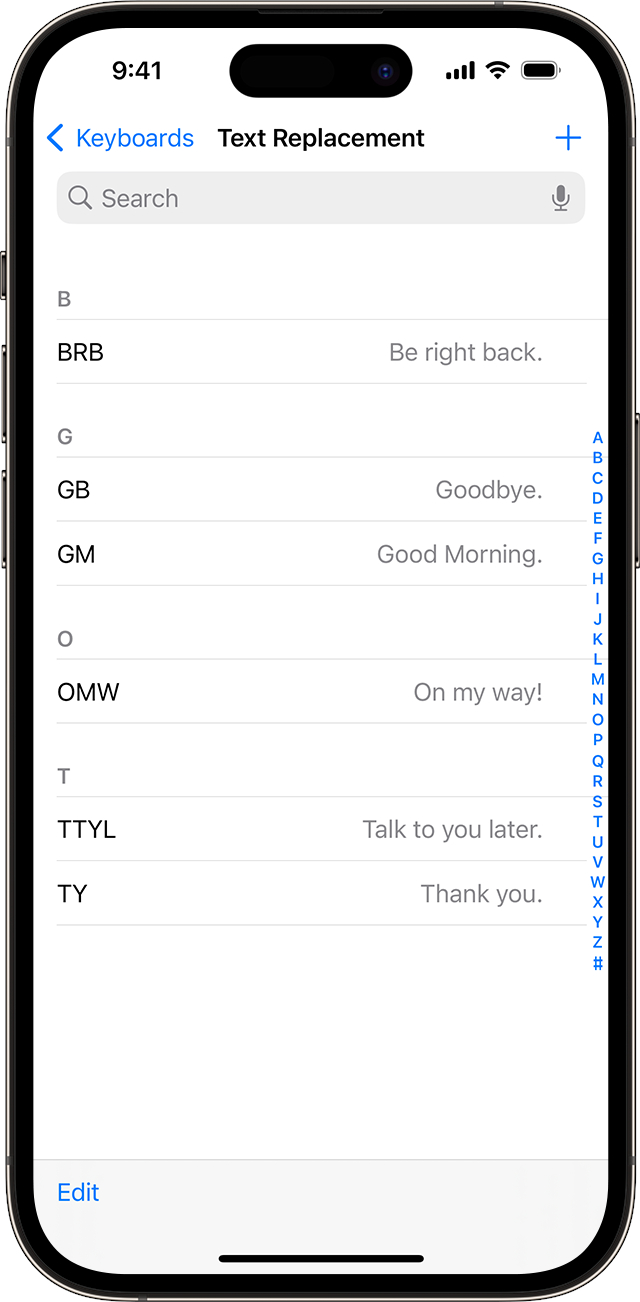
Task: Go back to Keyboards settings
Action: click(120, 138)
